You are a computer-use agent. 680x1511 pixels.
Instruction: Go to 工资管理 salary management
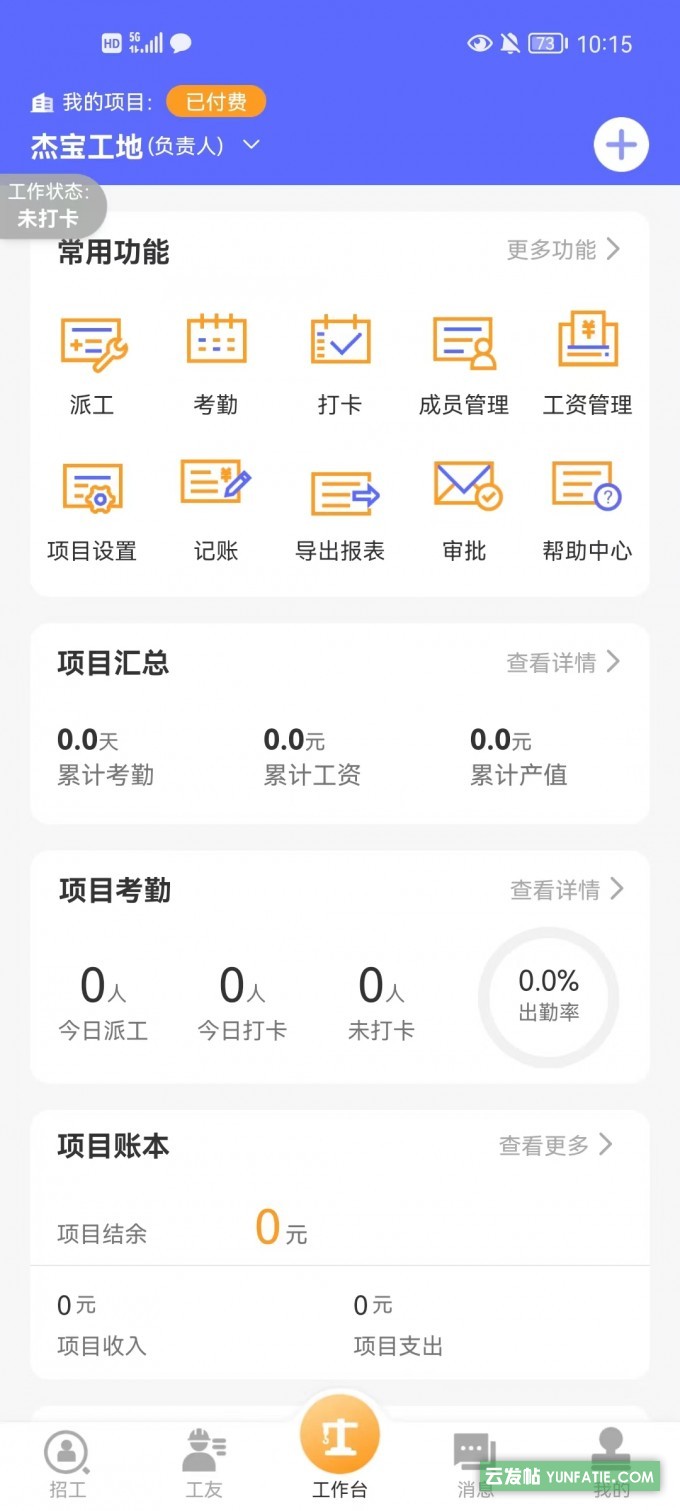(x=587, y=364)
